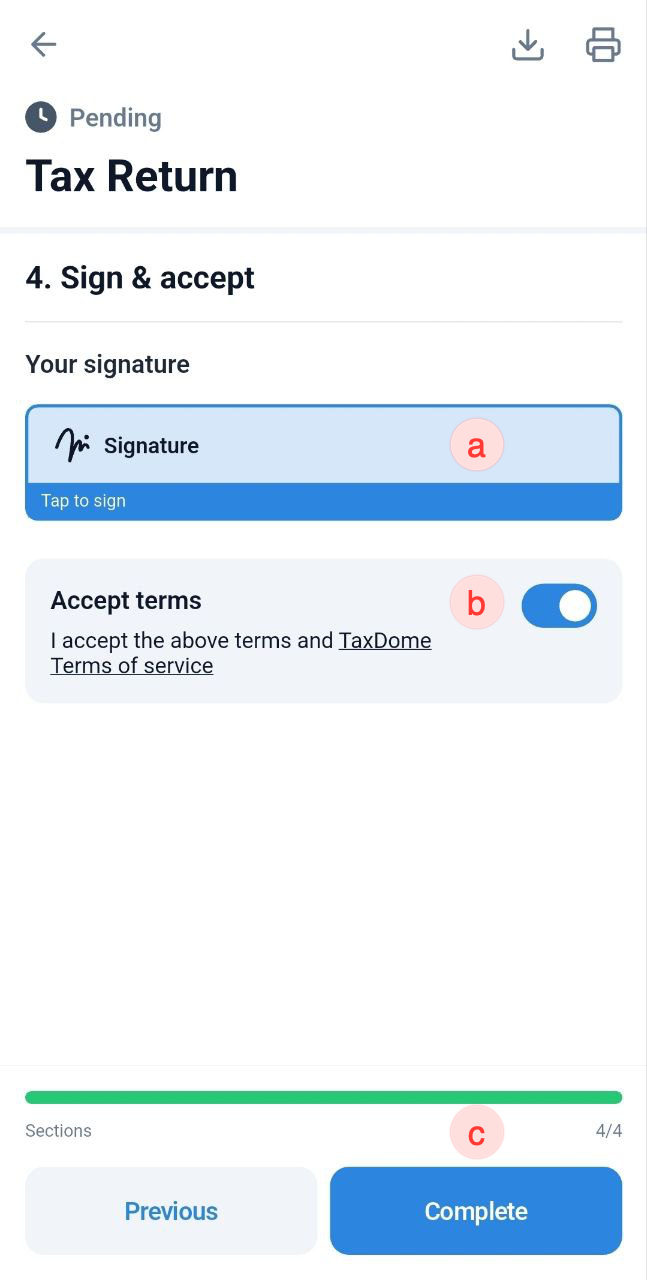
Task: Print the tax return
Action: (603, 45)
